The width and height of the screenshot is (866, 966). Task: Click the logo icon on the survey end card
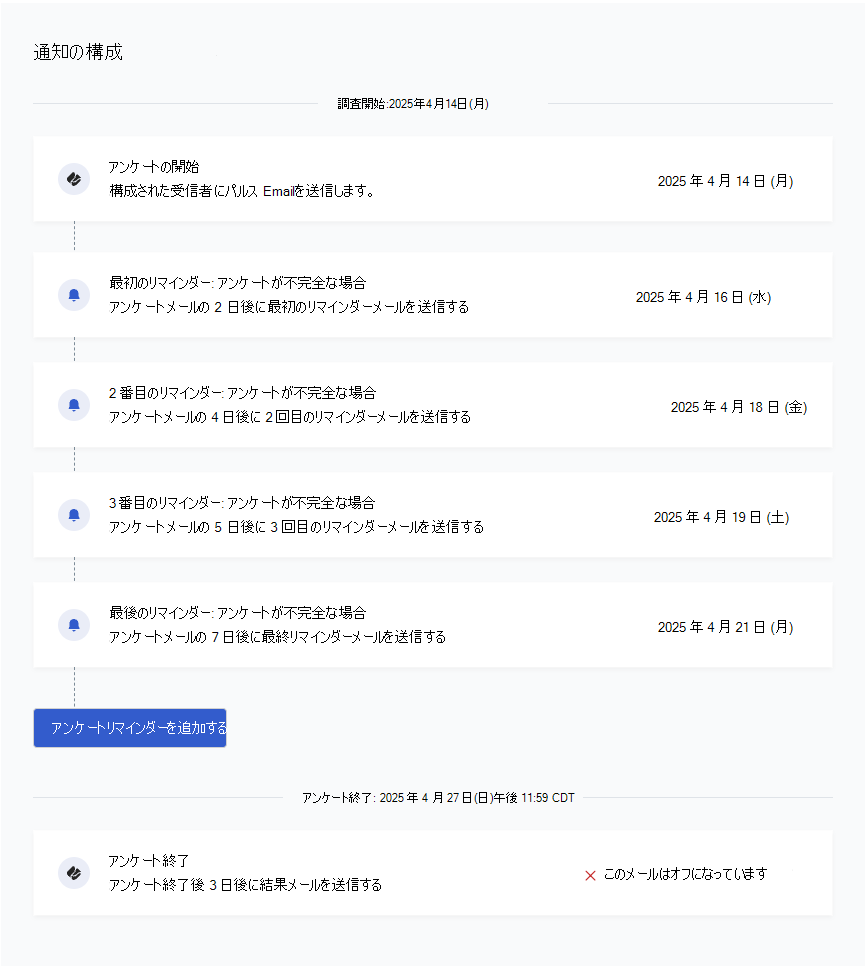(x=74, y=872)
